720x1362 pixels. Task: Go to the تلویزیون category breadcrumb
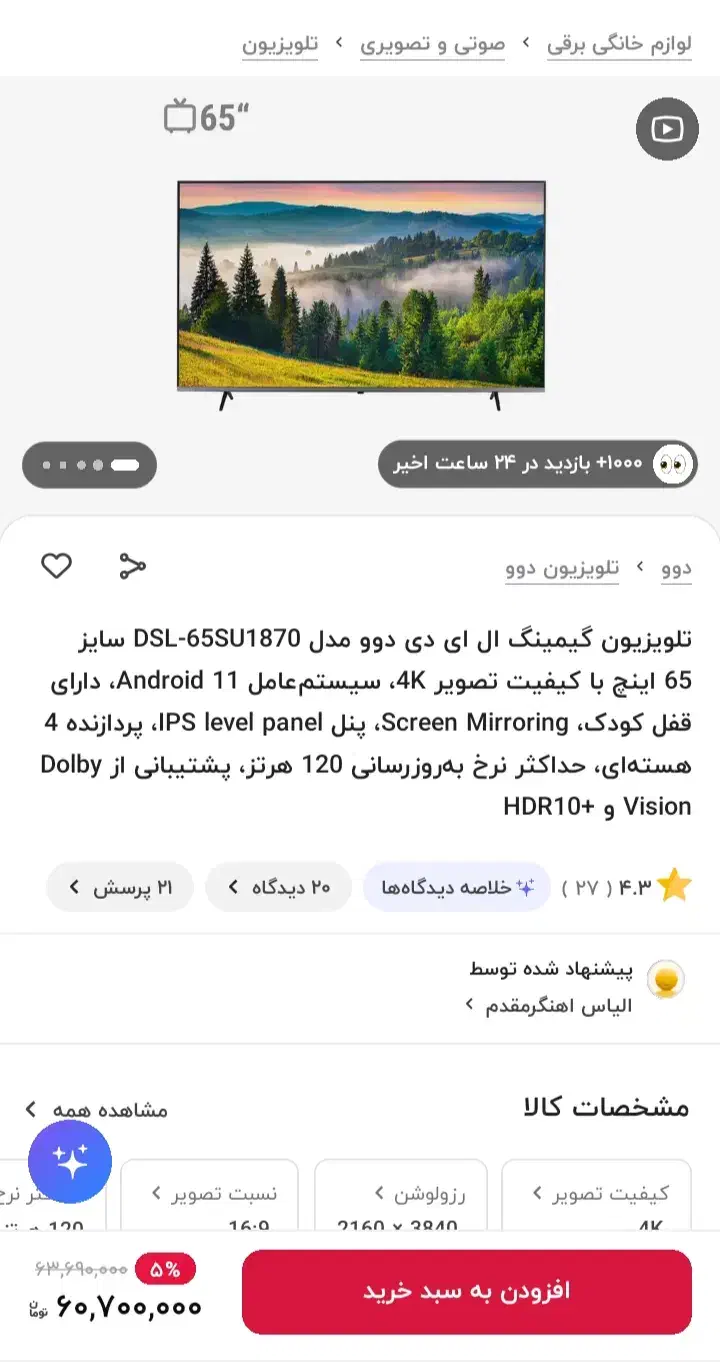(280, 45)
